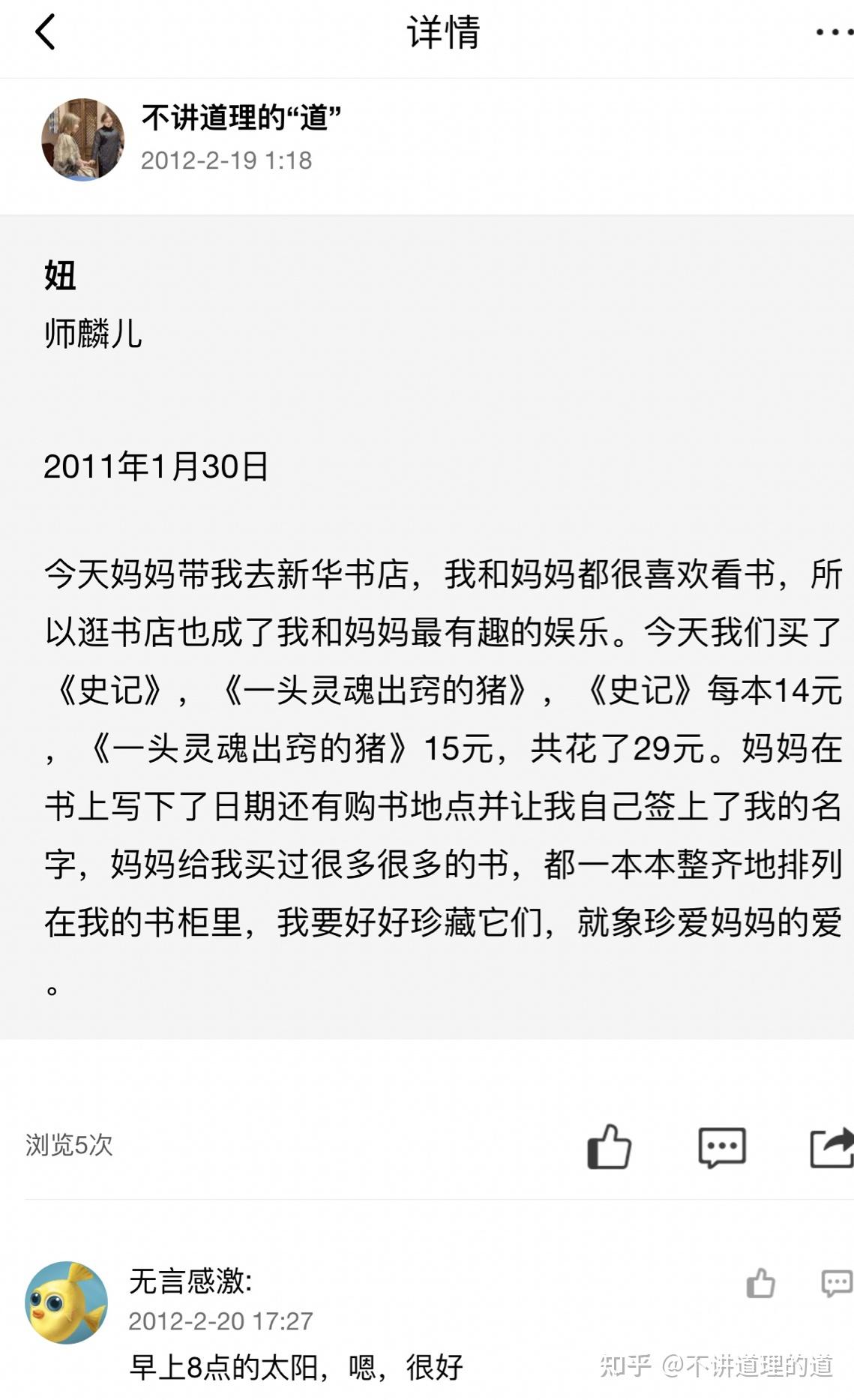Like 无言感激's comment
The height and width of the screenshot is (1400, 854).
click(x=760, y=1283)
